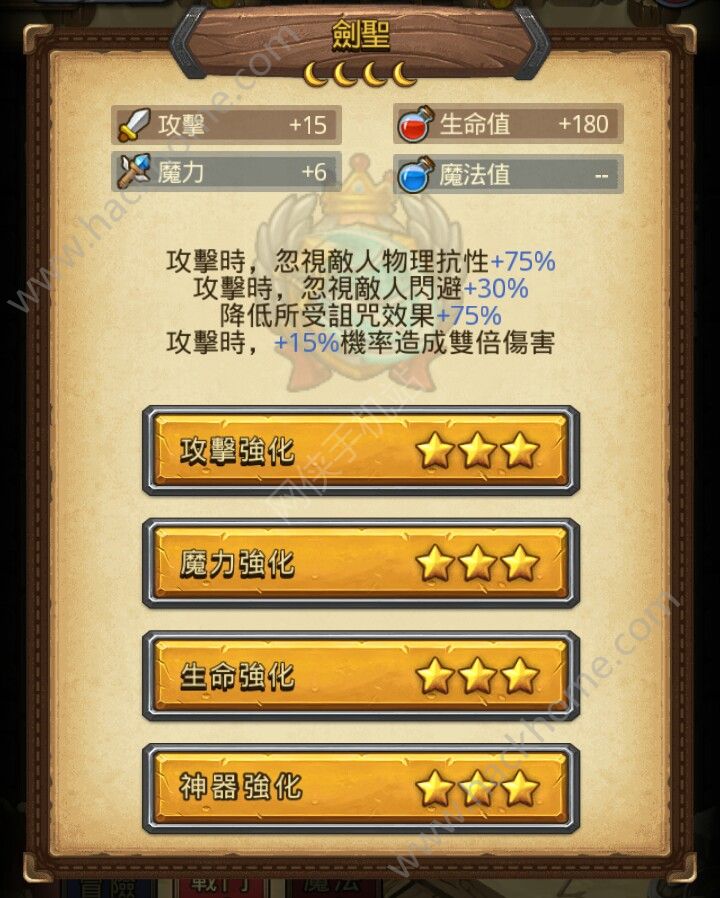Open the 生命強化 upgrade option
The width and height of the screenshot is (720, 898).
coord(360,676)
